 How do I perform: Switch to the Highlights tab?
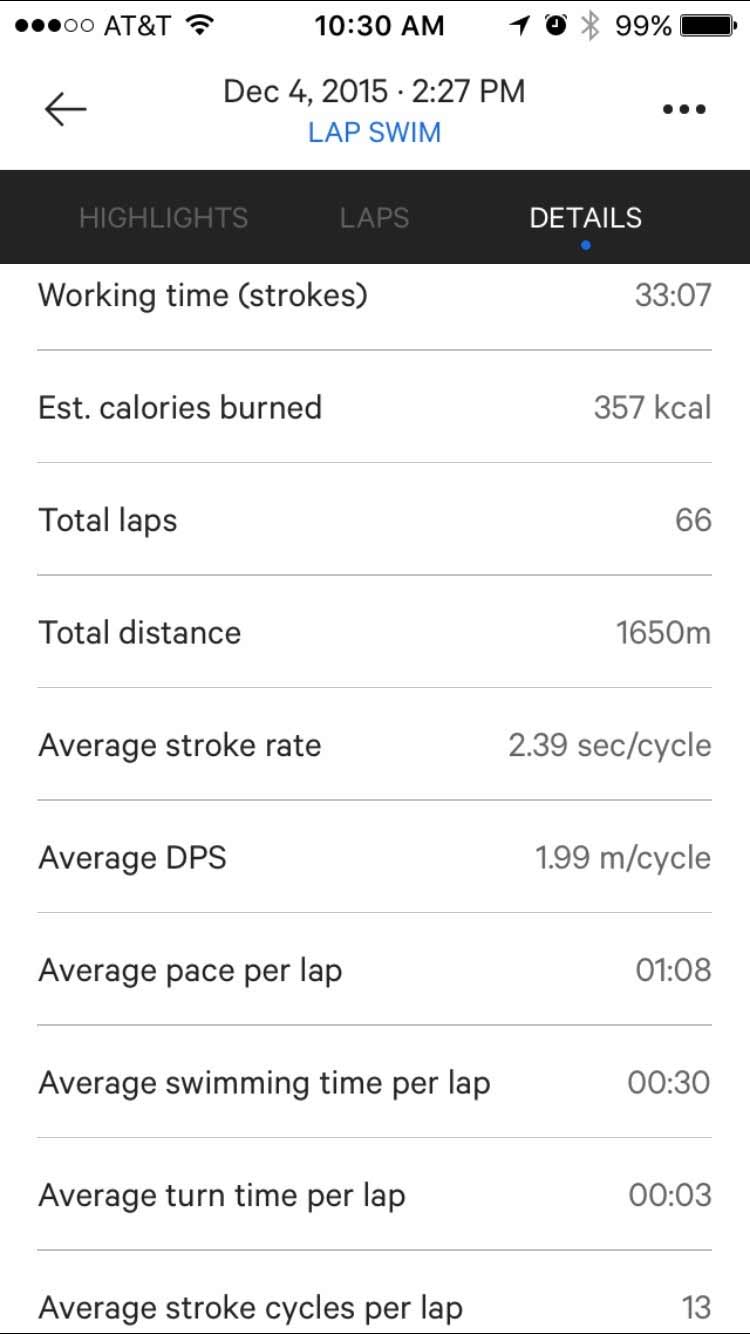pos(164,218)
